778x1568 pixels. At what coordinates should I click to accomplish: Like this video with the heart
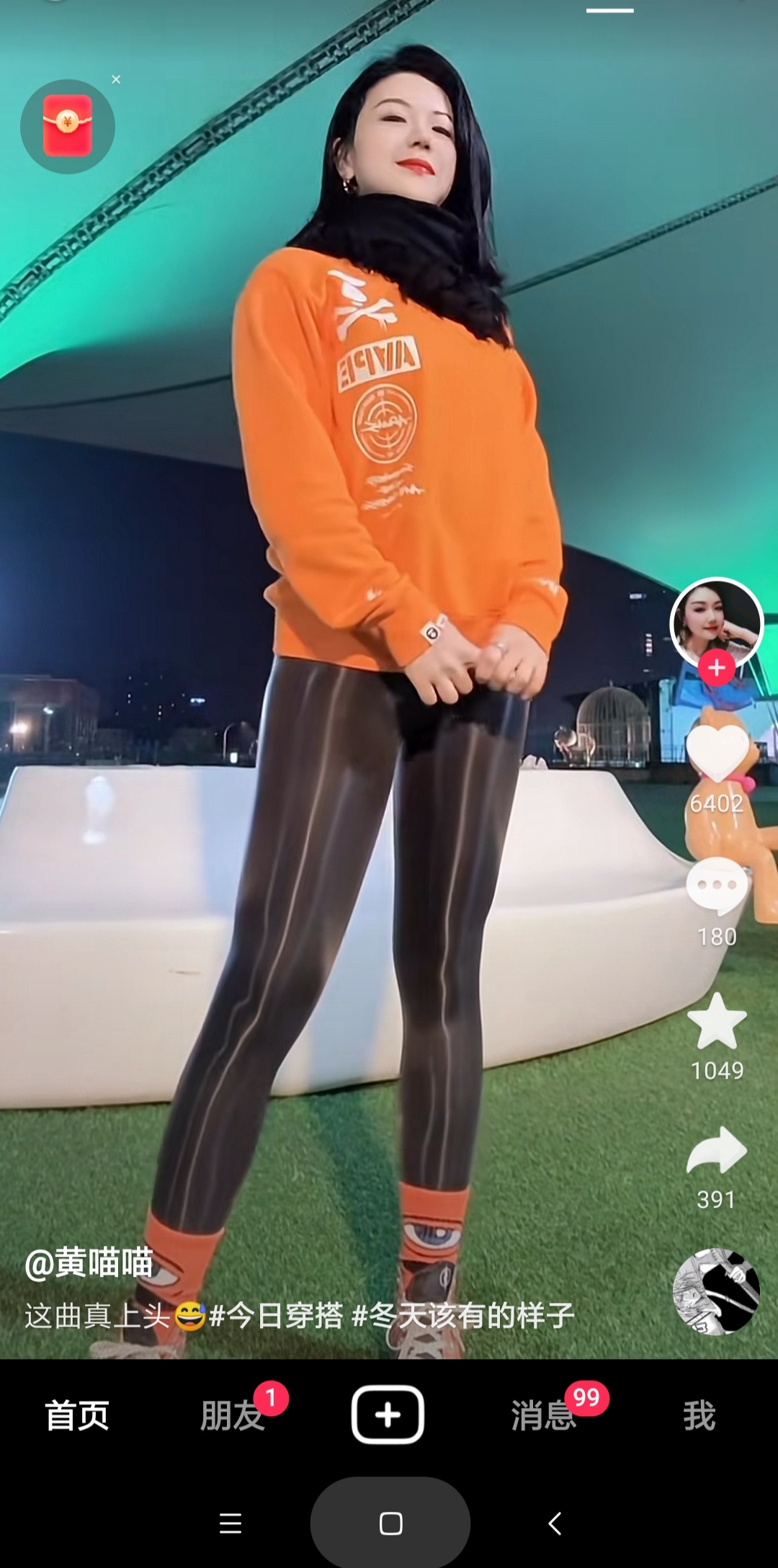(x=717, y=752)
